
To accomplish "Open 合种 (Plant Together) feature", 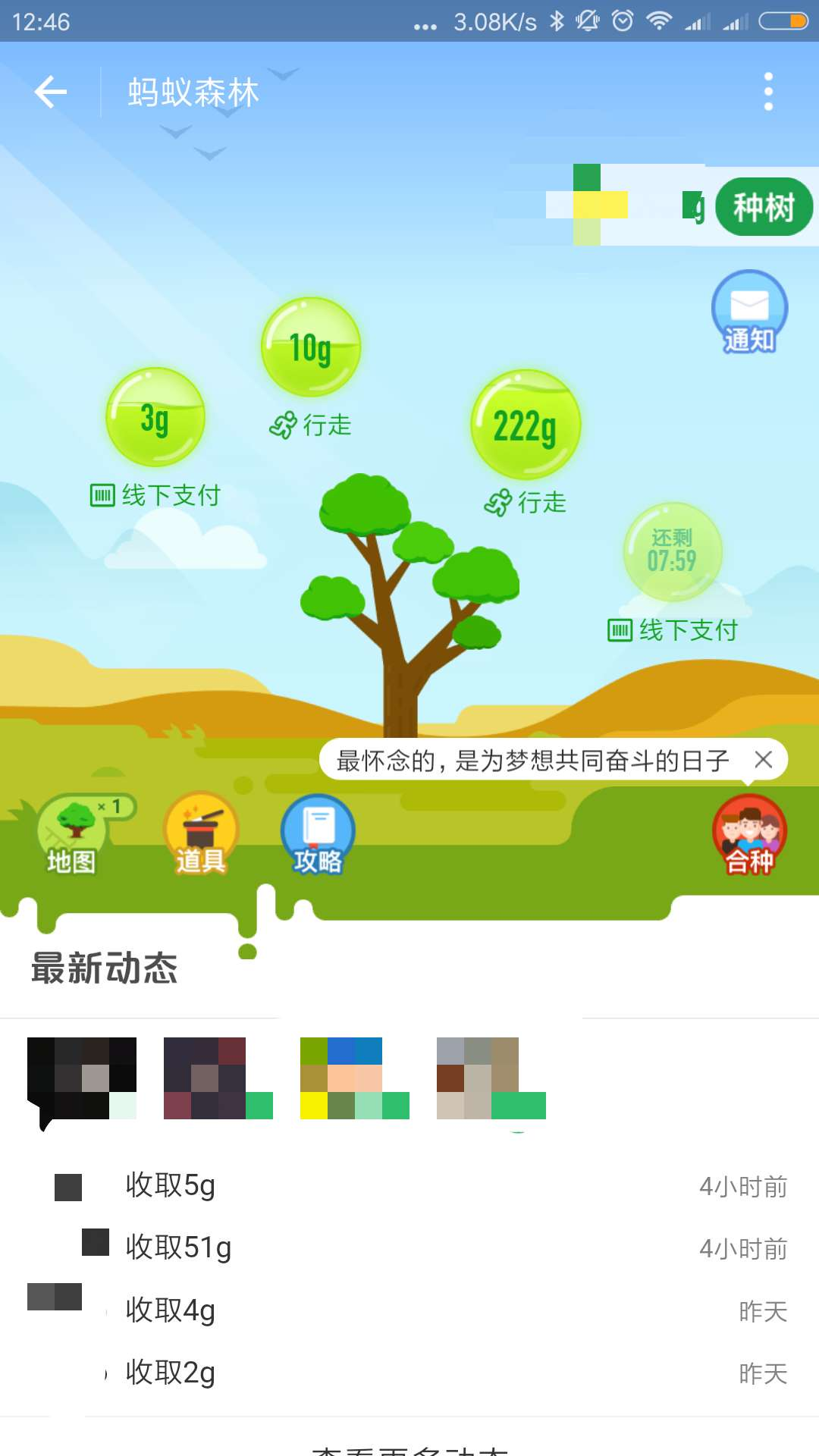I will (749, 834).
